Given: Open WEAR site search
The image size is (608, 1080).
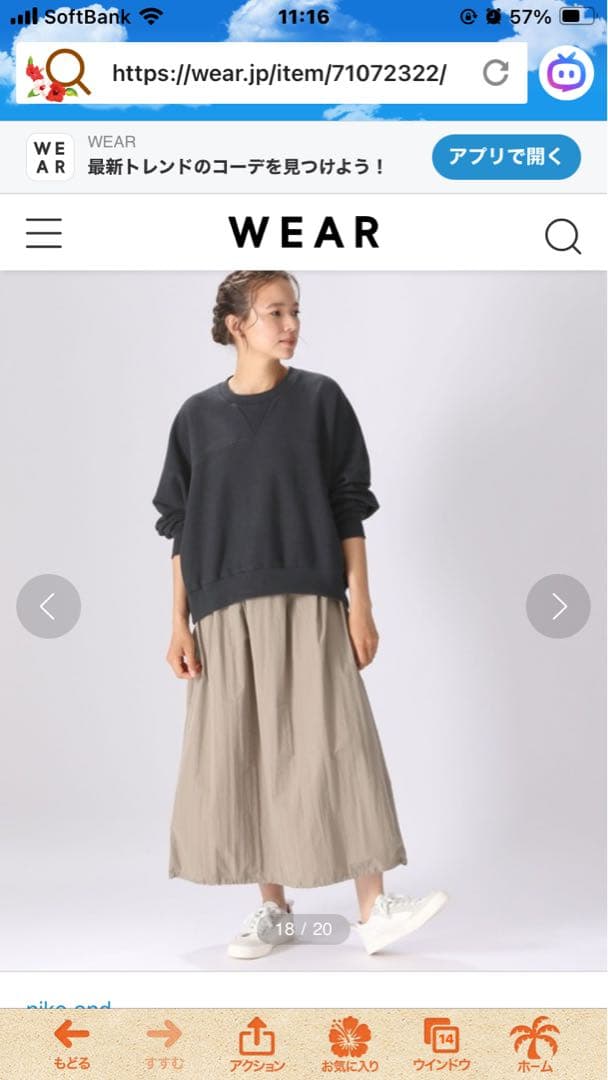Looking at the screenshot, I should [562, 236].
